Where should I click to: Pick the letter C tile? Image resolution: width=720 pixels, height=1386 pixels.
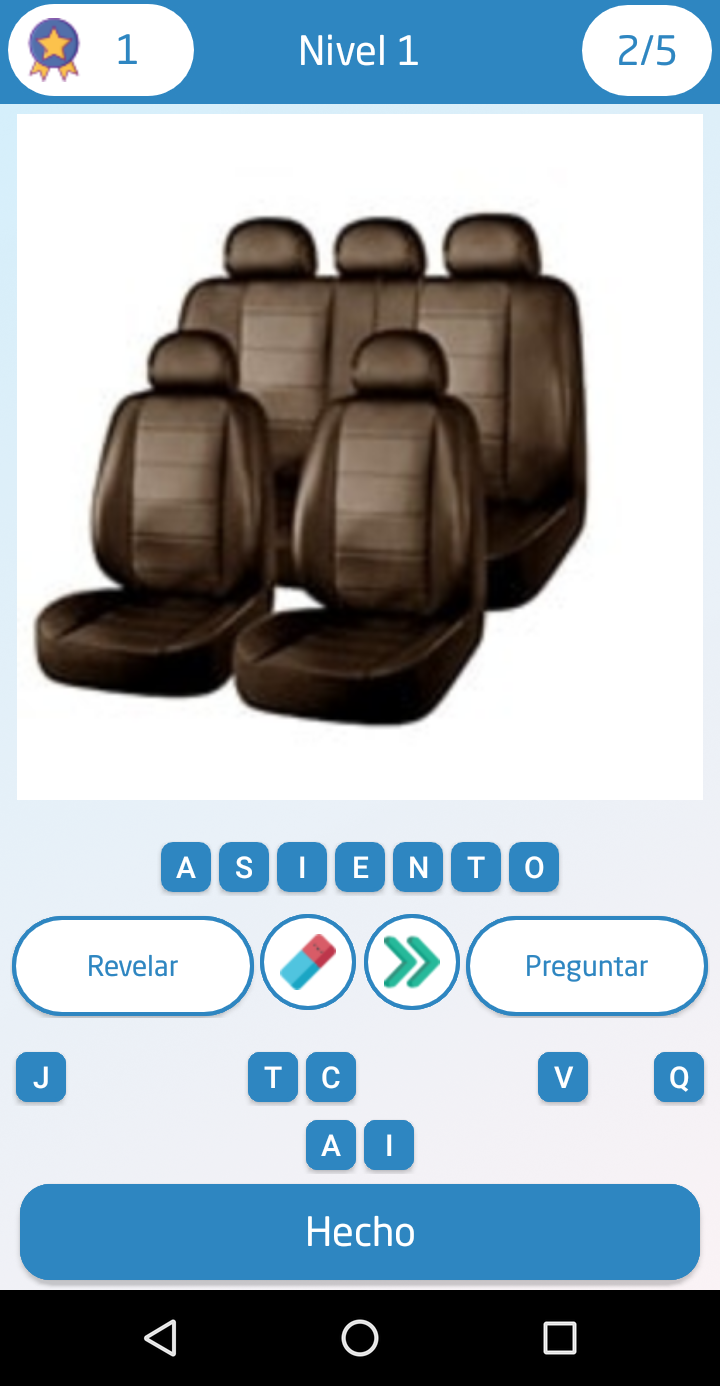[x=331, y=1077]
